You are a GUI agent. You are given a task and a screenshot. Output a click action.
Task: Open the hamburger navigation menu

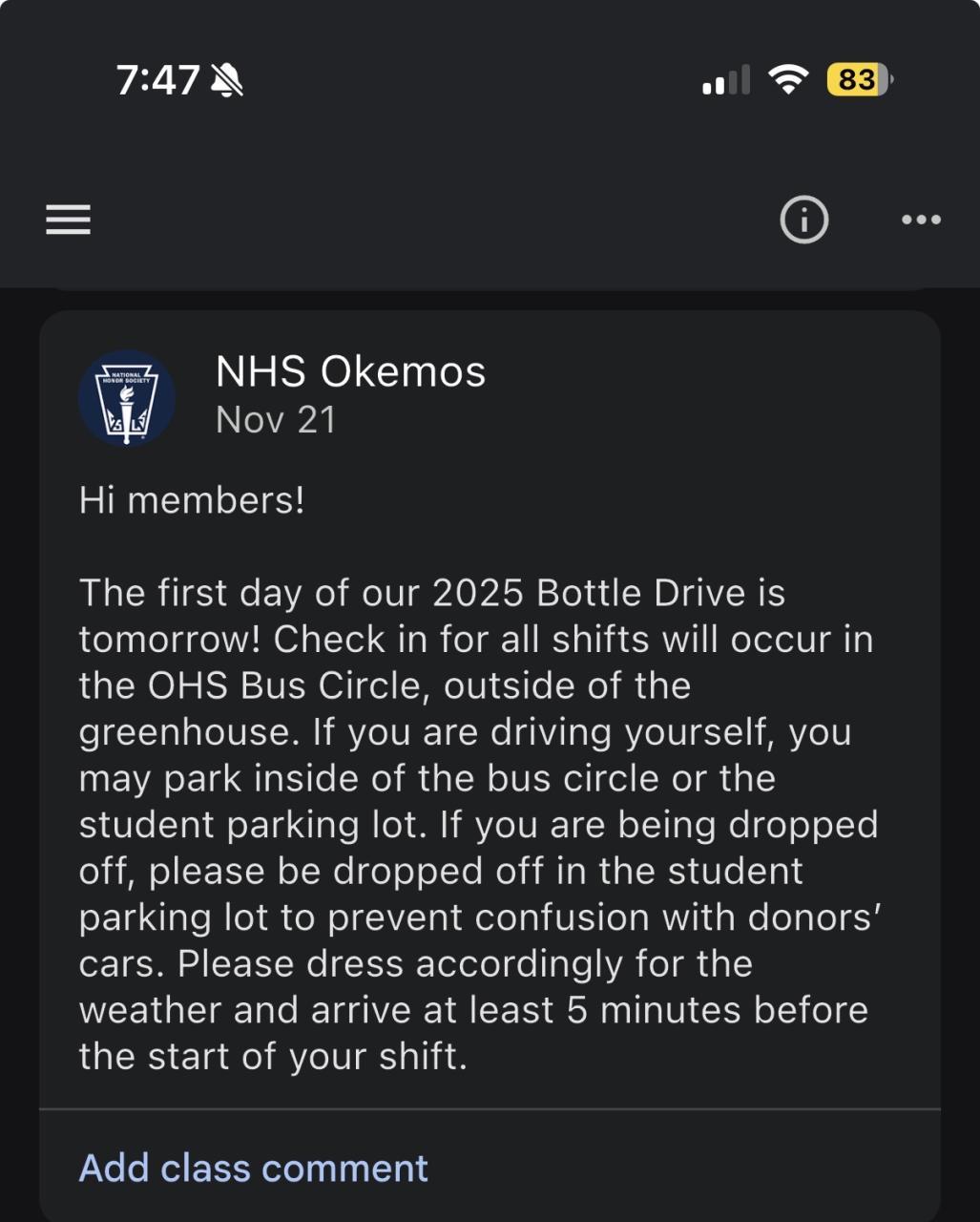point(68,220)
